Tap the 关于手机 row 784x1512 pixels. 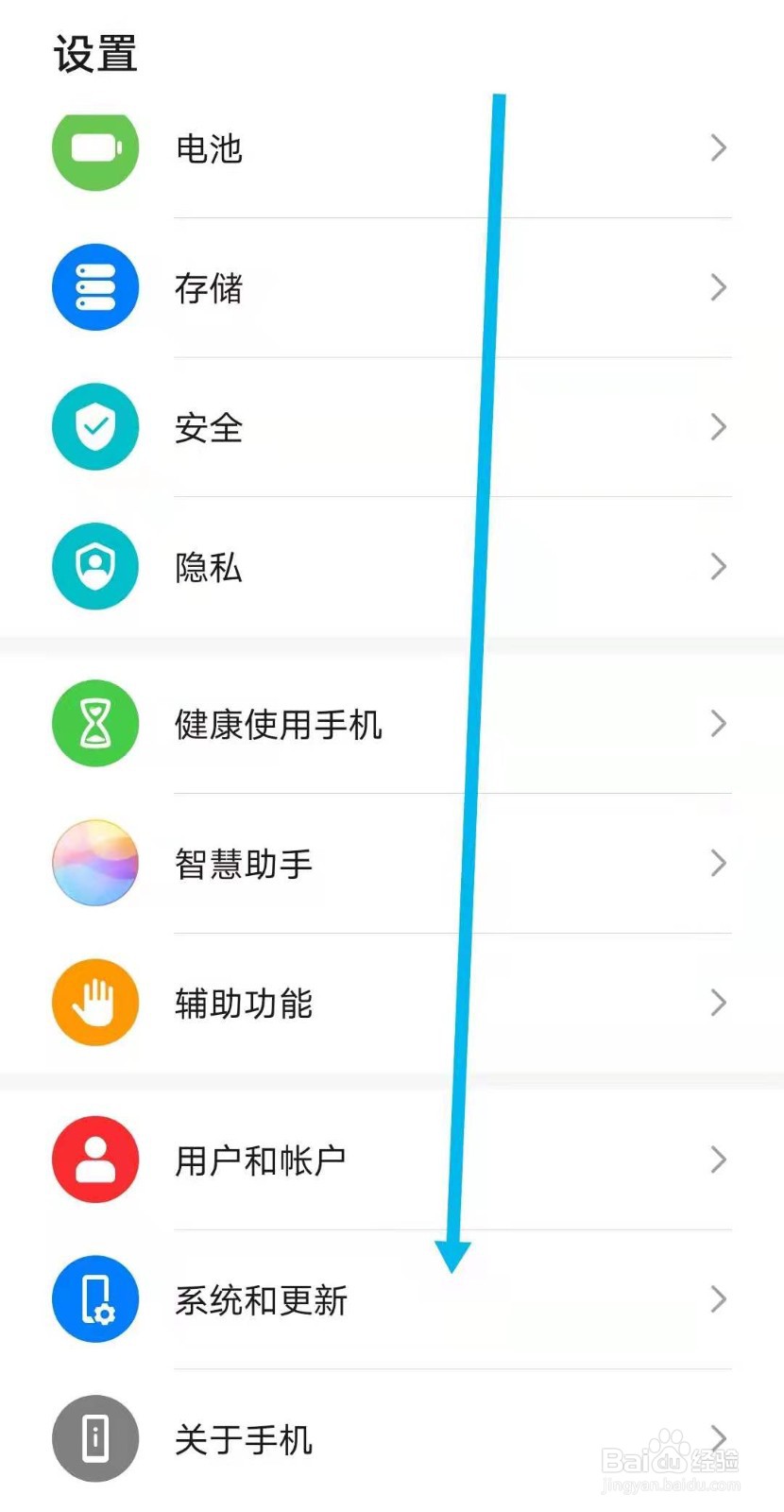pos(244,1437)
